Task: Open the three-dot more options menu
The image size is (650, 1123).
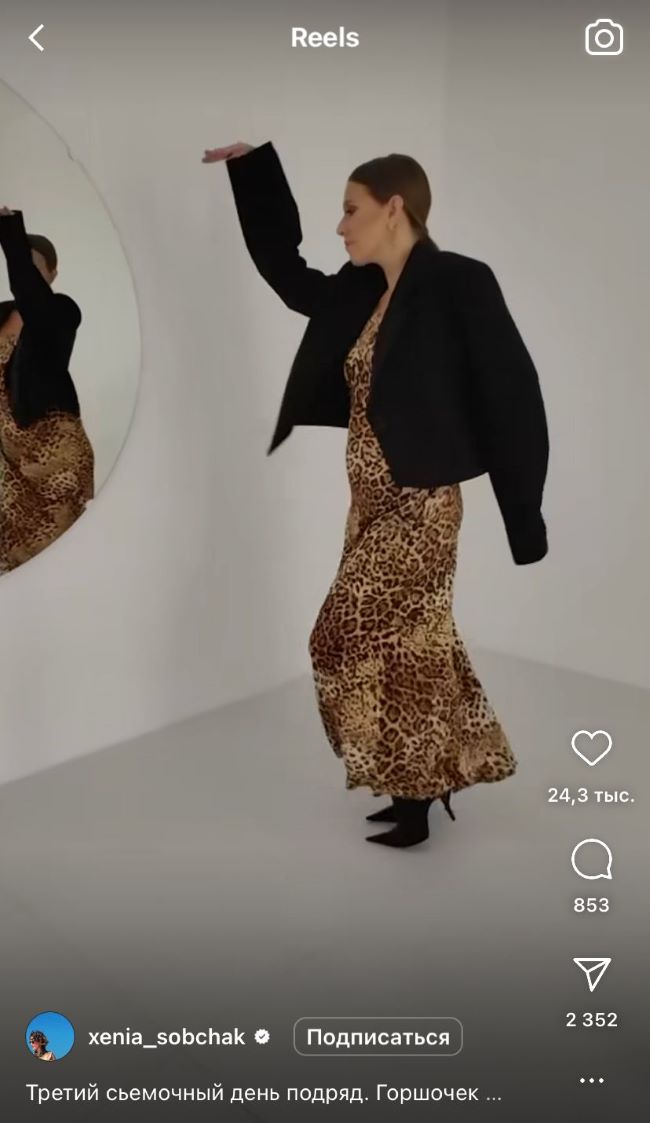Action: (x=591, y=1080)
